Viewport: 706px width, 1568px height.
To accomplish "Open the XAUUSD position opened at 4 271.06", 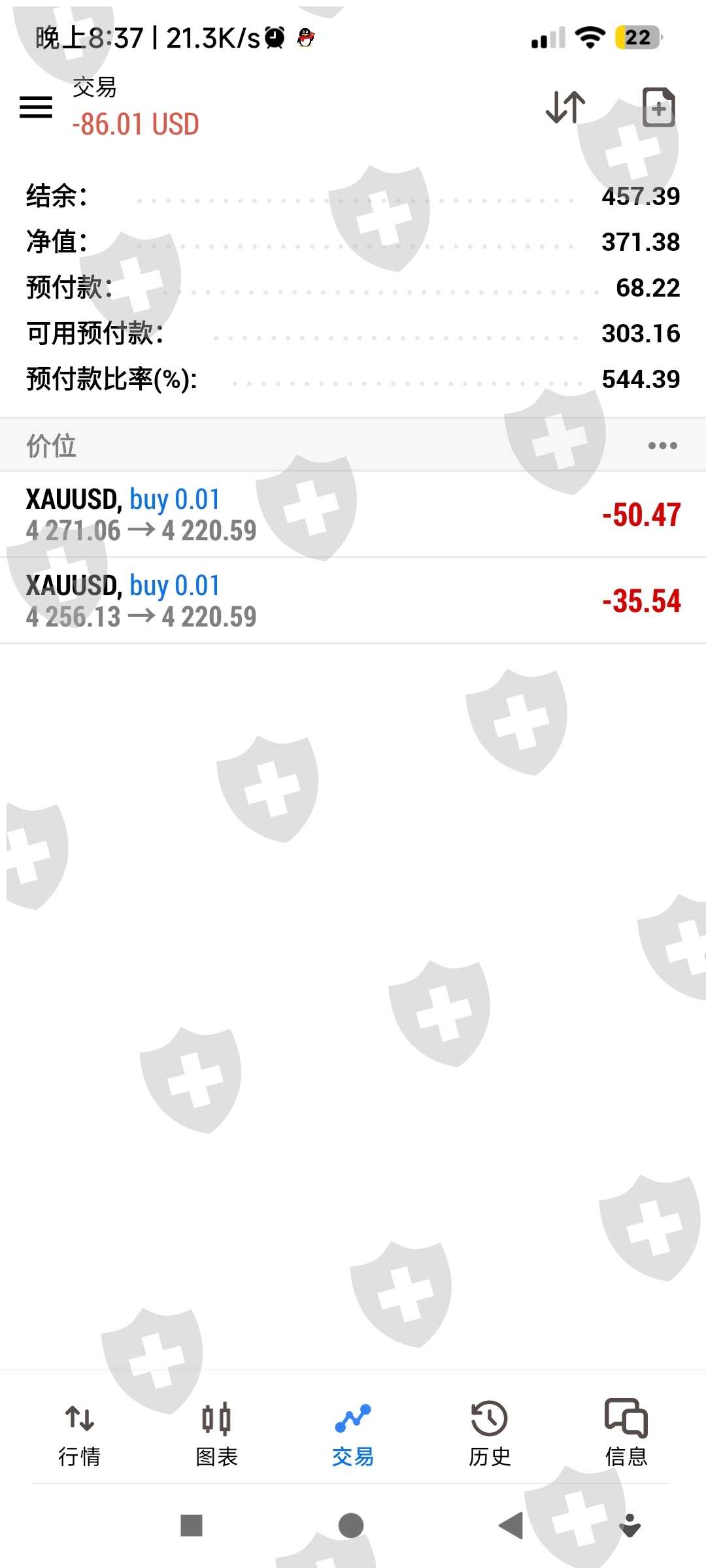I will point(353,515).
